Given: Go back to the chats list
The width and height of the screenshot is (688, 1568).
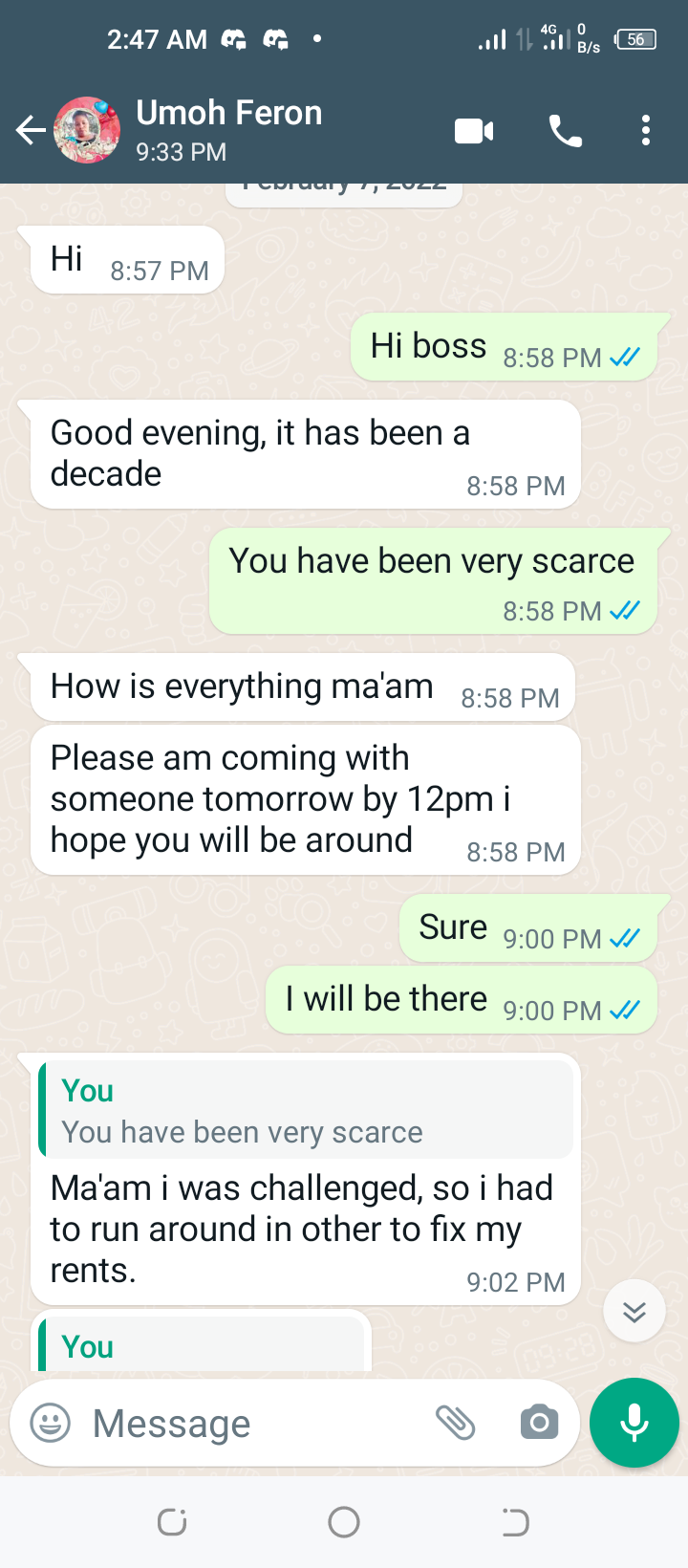Looking at the screenshot, I should pyautogui.click(x=31, y=130).
